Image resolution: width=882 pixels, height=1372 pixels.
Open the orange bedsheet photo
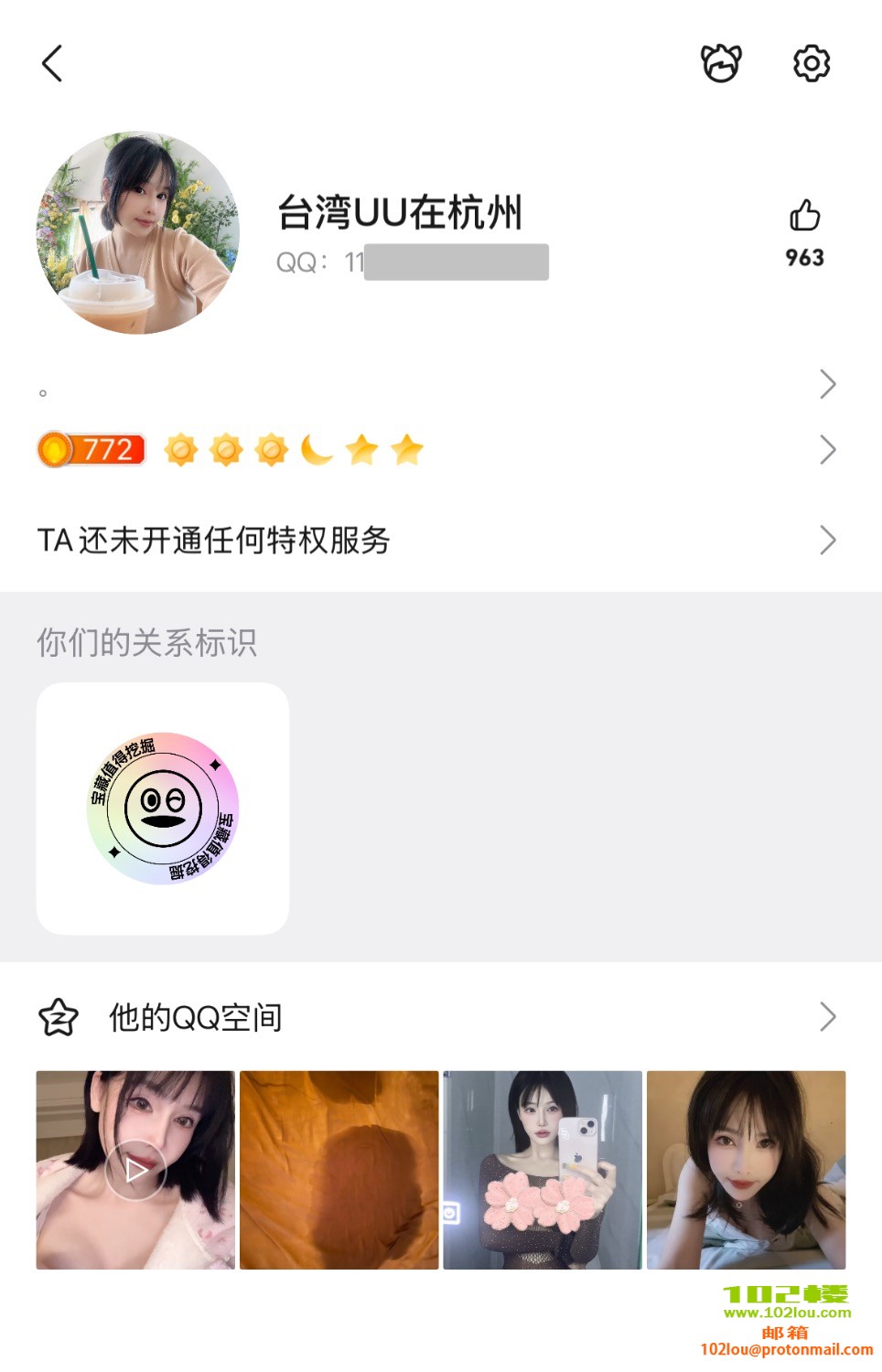coord(339,1170)
